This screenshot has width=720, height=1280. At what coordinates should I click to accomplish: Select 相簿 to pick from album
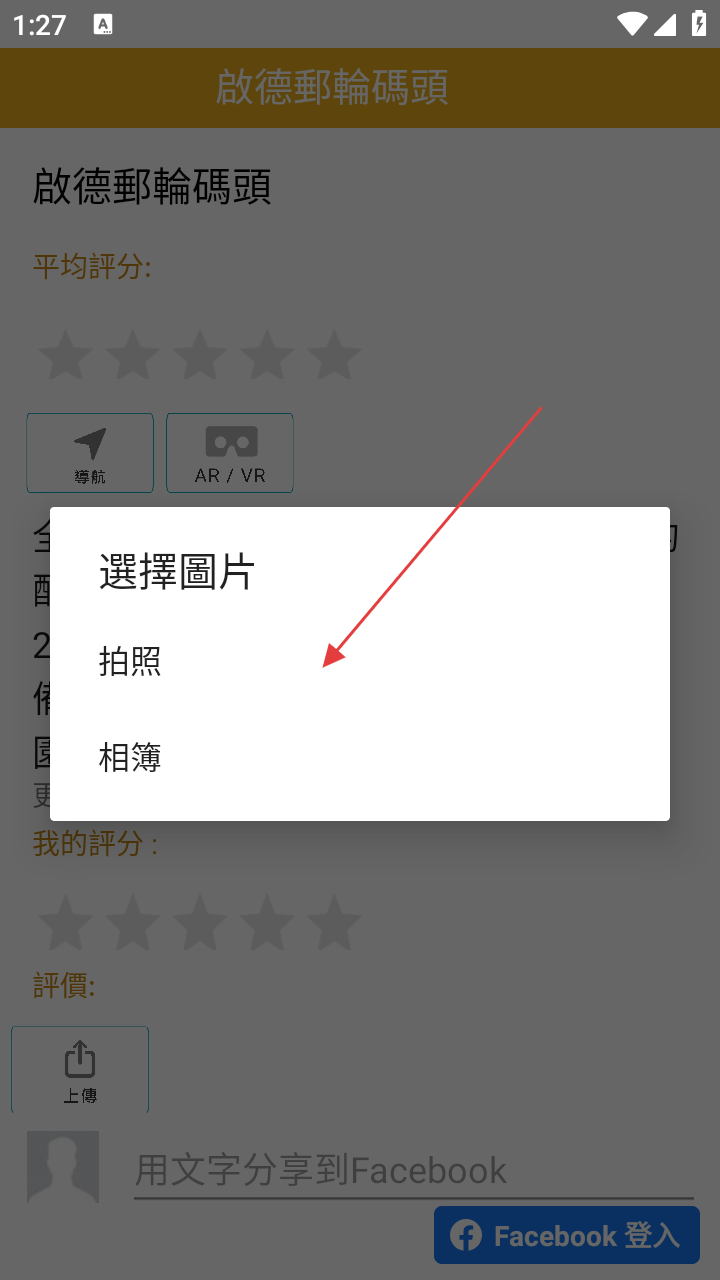[x=131, y=758]
